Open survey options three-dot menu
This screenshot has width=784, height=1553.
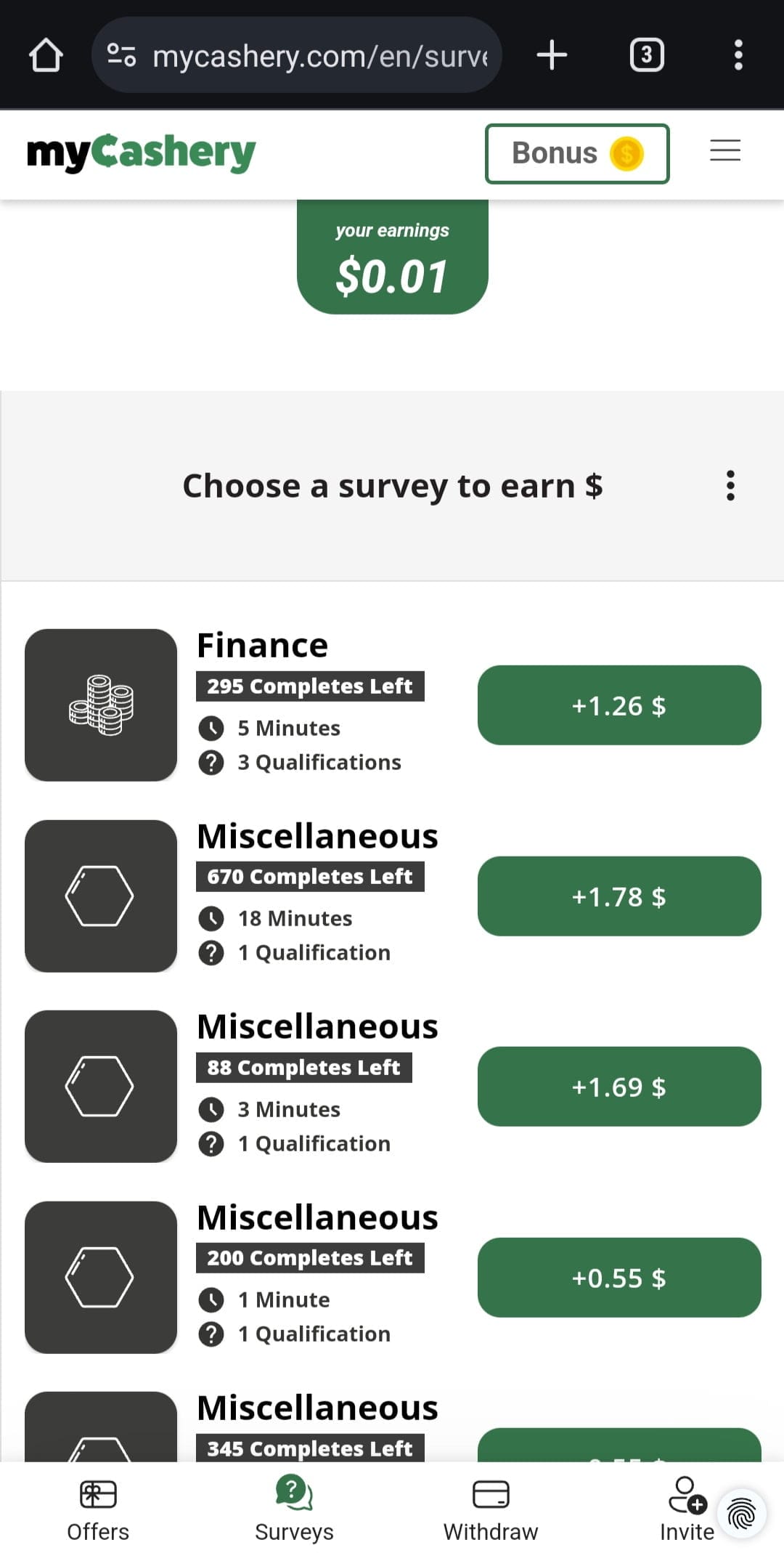point(730,485)
